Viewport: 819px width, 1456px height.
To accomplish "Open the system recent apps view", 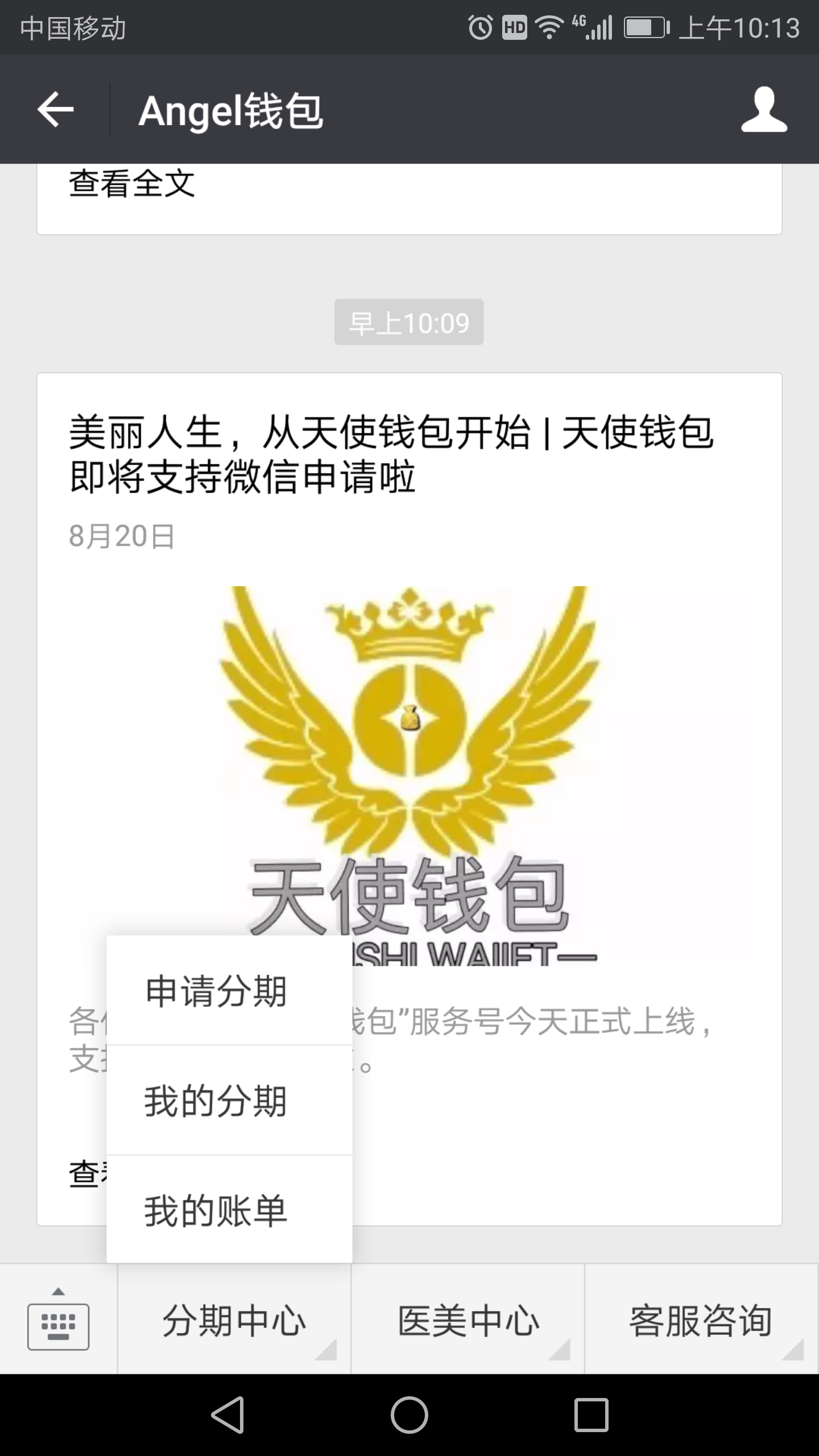I will click(x=591, y=1414).
